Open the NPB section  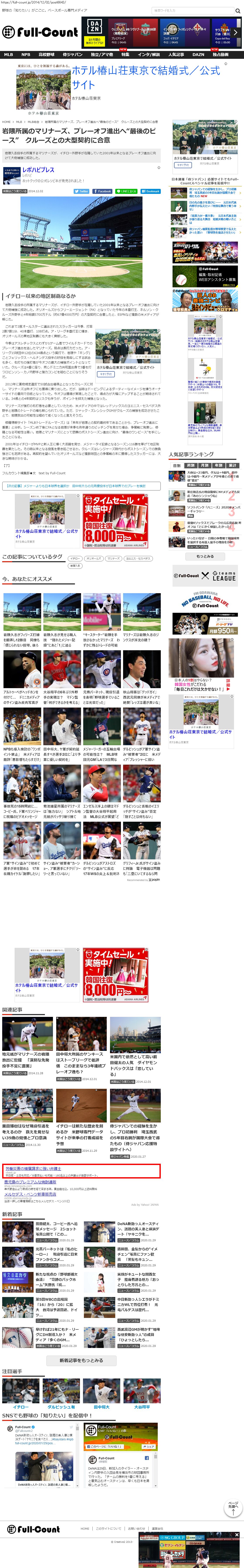25,55
